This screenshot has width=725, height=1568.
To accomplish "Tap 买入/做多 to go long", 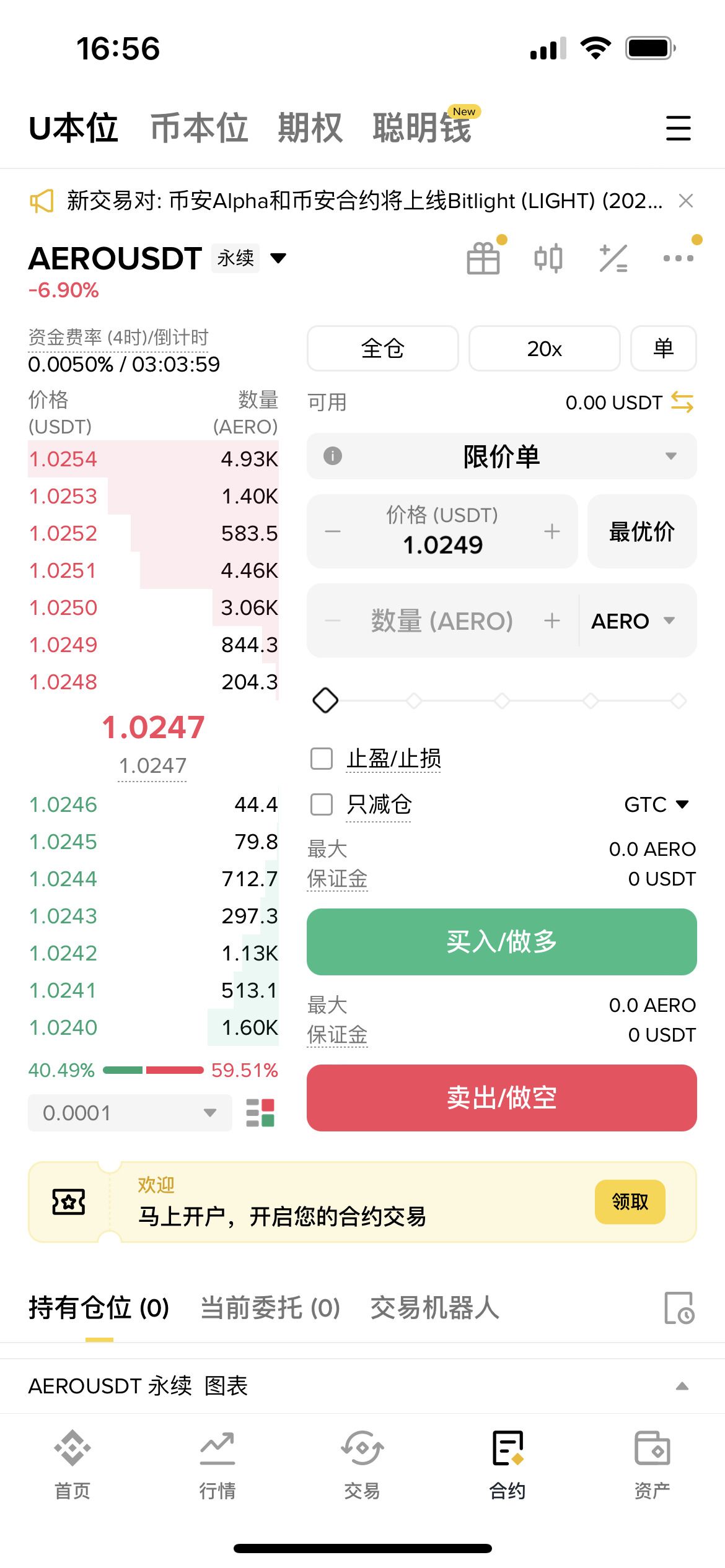I will click(x=501, y=942).
